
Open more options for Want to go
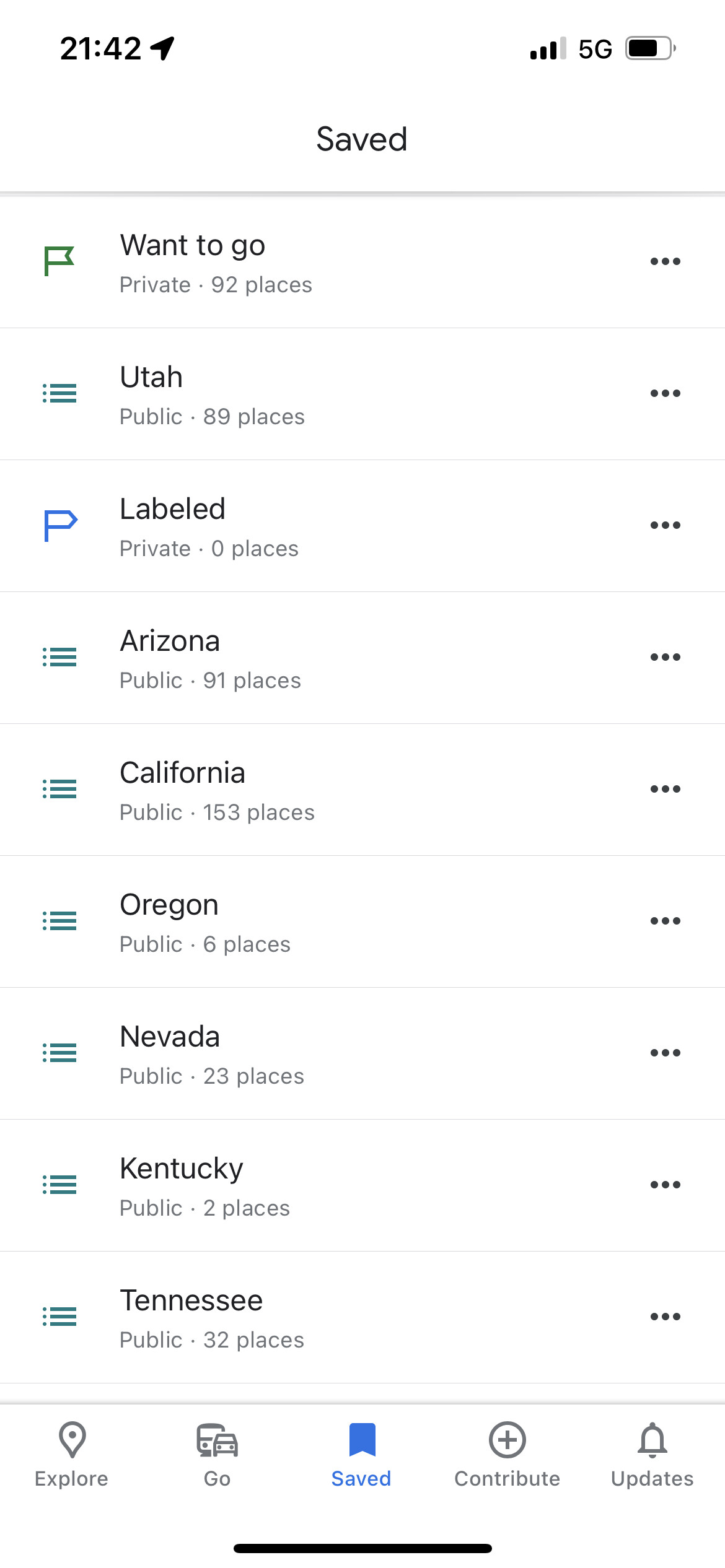tap(665, 261)
